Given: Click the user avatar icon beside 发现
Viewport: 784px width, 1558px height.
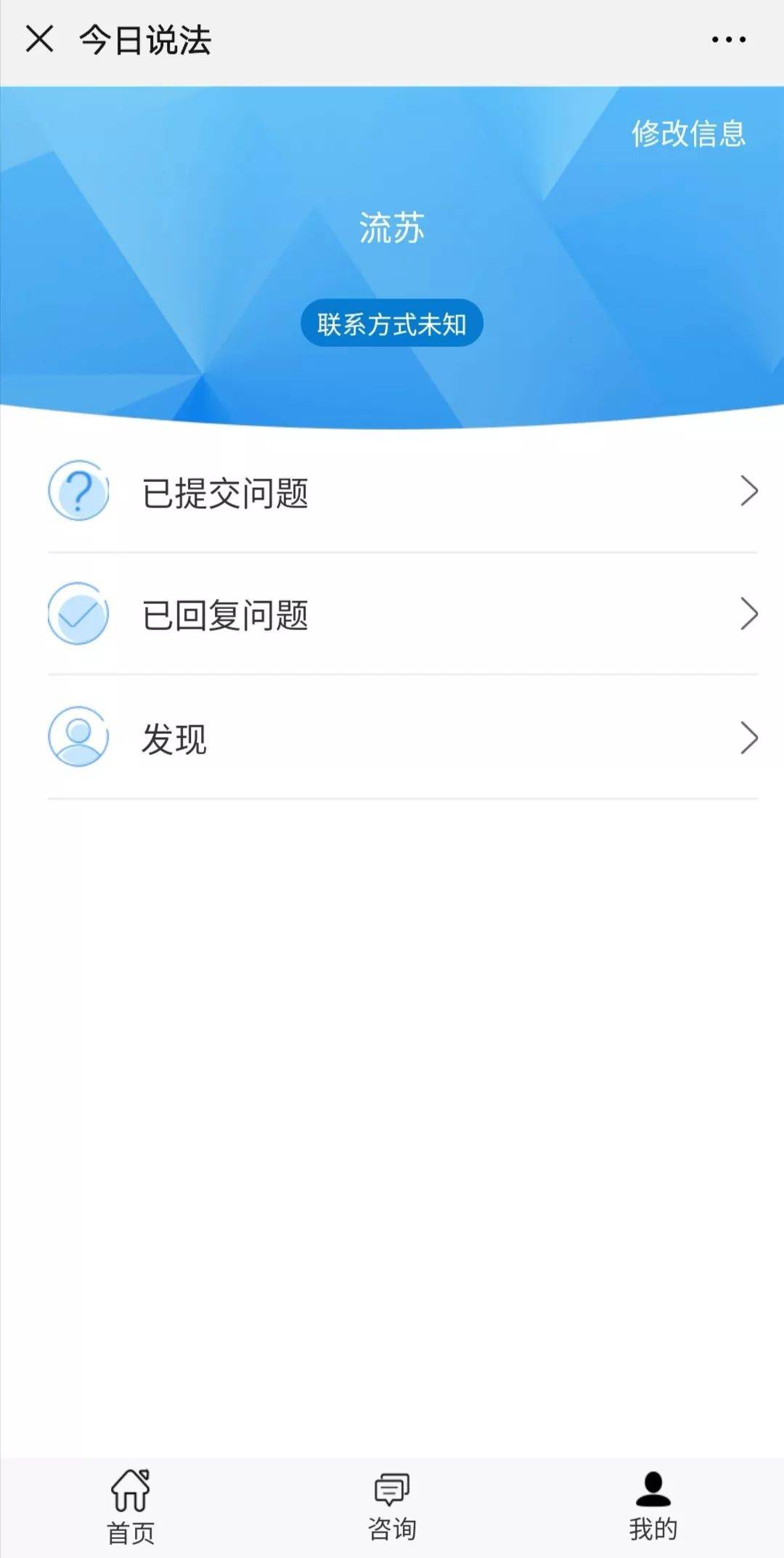Looking at the screenshot, I should coord(77,738).
